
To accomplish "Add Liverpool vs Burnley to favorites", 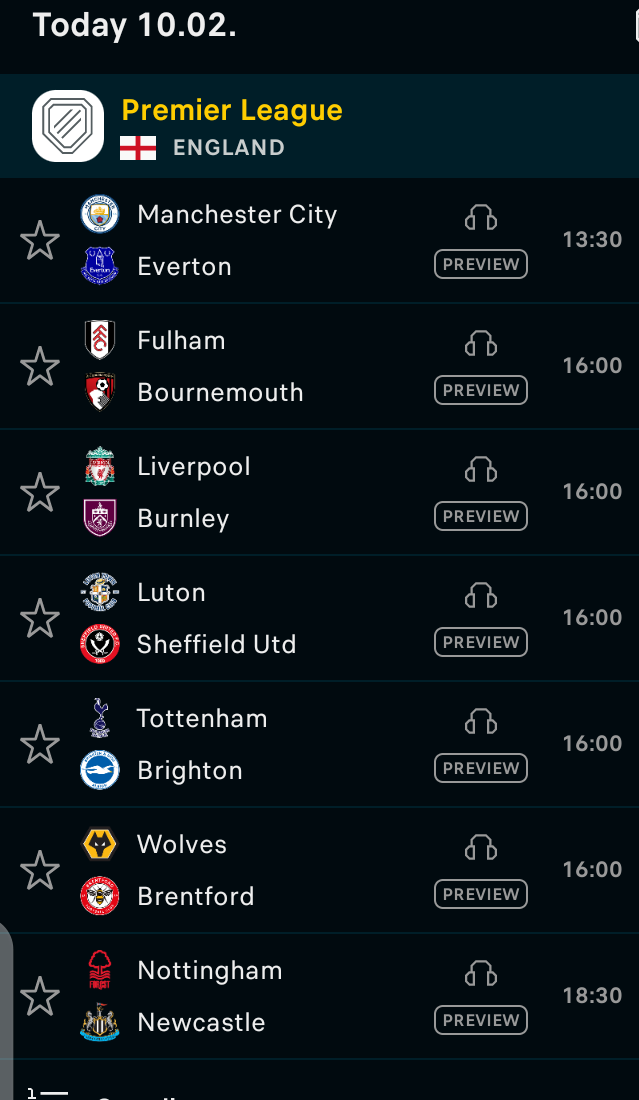I will pyautogui.click(x=40, y=493).
